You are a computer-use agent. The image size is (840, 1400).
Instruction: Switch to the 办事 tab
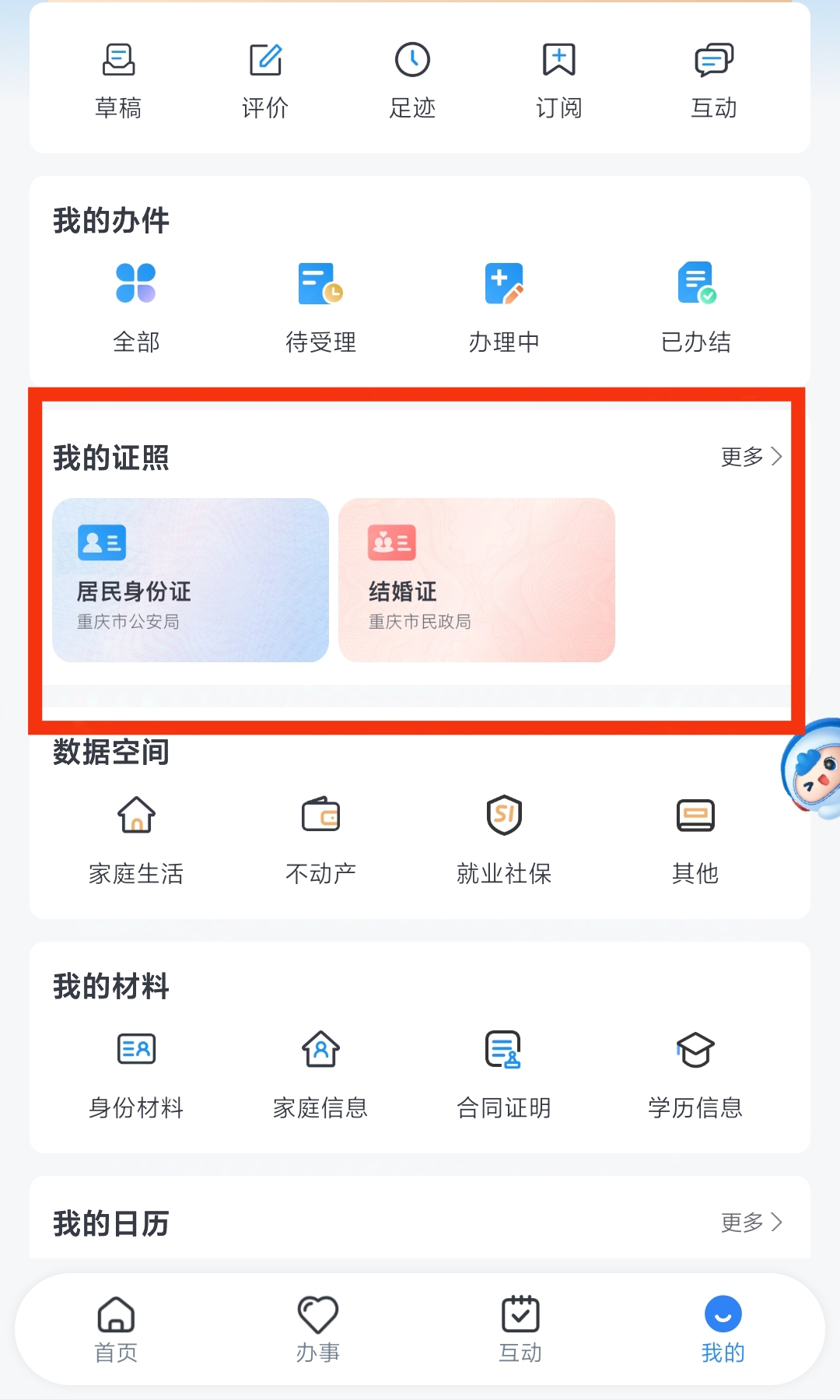(x=318, y=1329)
